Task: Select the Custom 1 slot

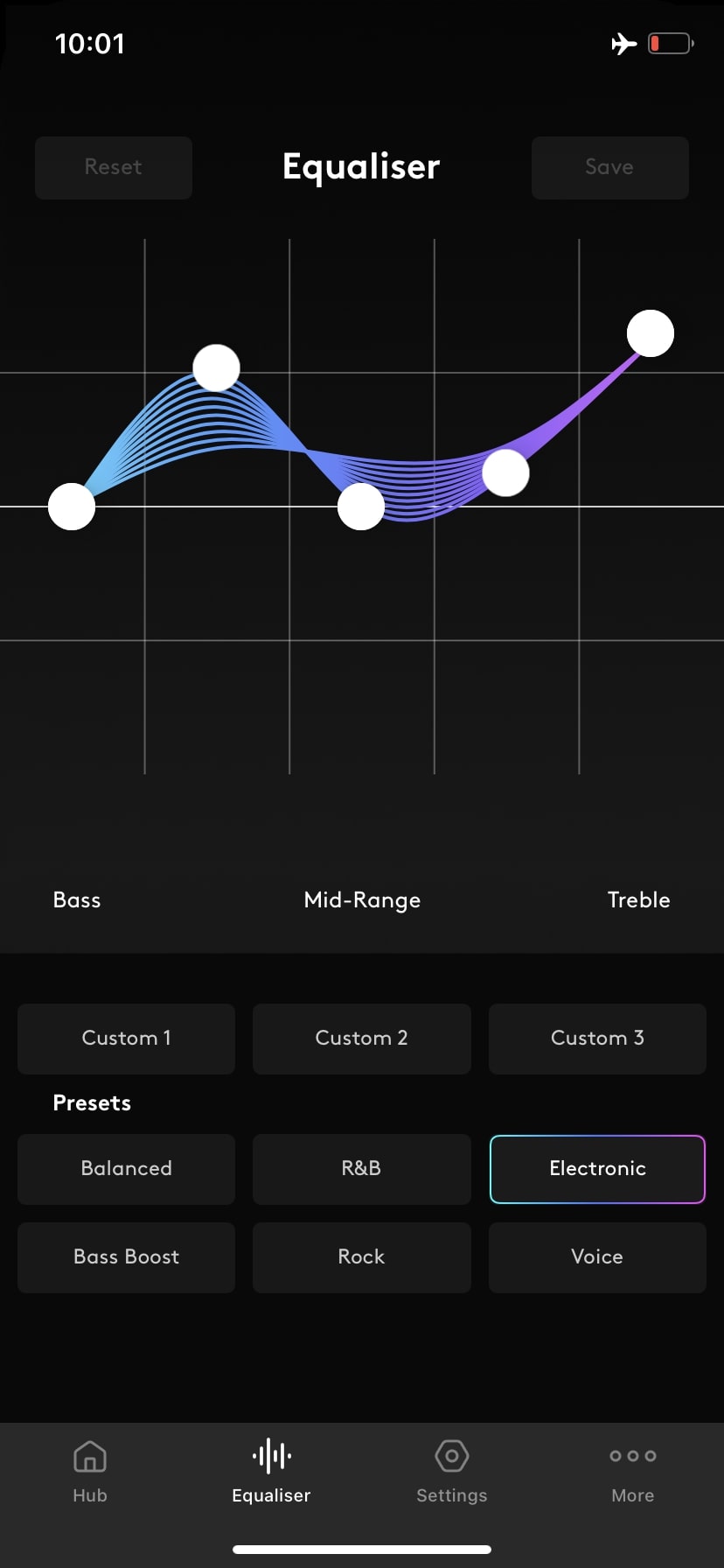Action: click(127, 1038)
